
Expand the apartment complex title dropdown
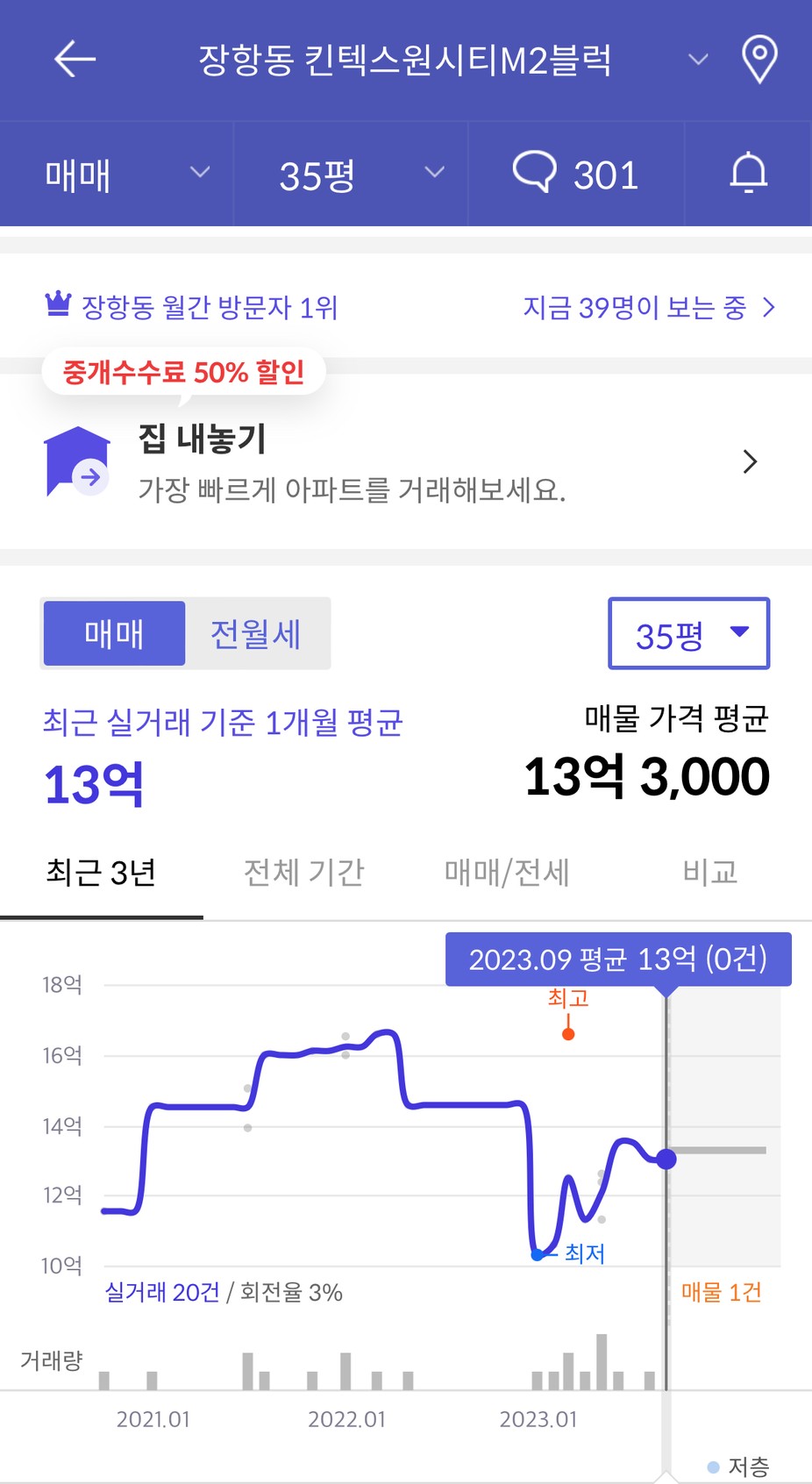click(698, 60)
